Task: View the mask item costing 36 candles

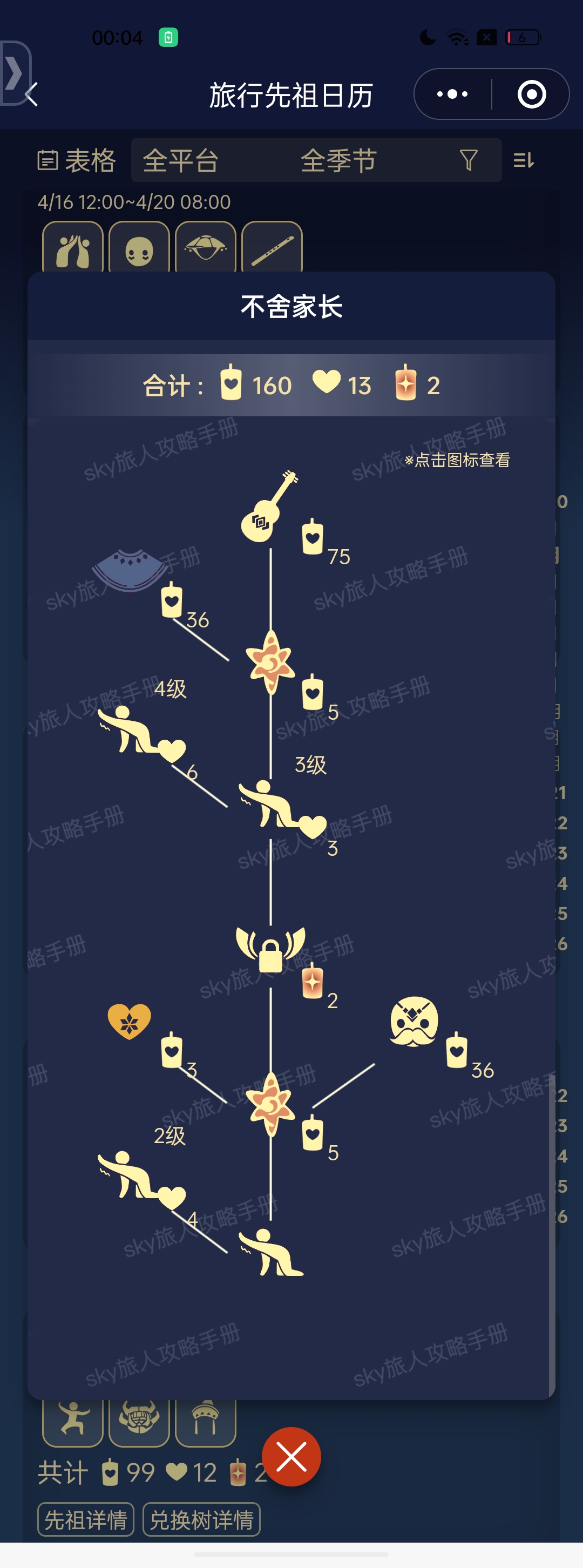Action: point(414,1022)
